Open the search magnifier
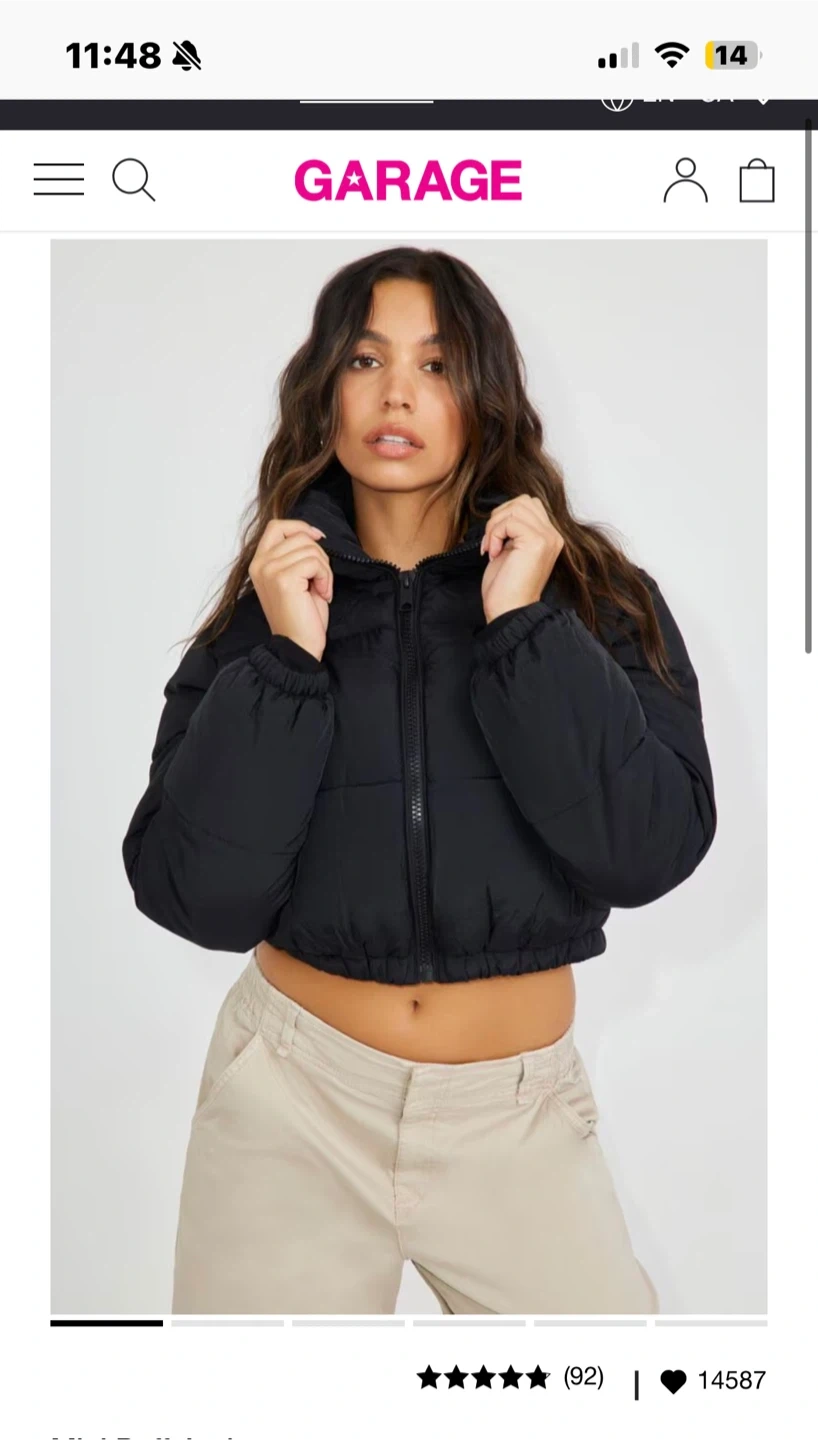Screen dimensions: 818x1440 [x=134, y=180]
